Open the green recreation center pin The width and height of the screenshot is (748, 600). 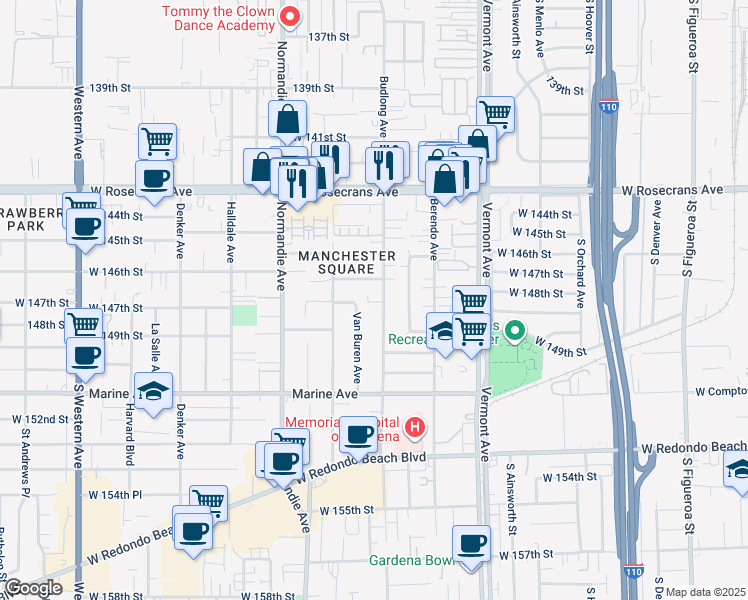(x=515, y=330)
